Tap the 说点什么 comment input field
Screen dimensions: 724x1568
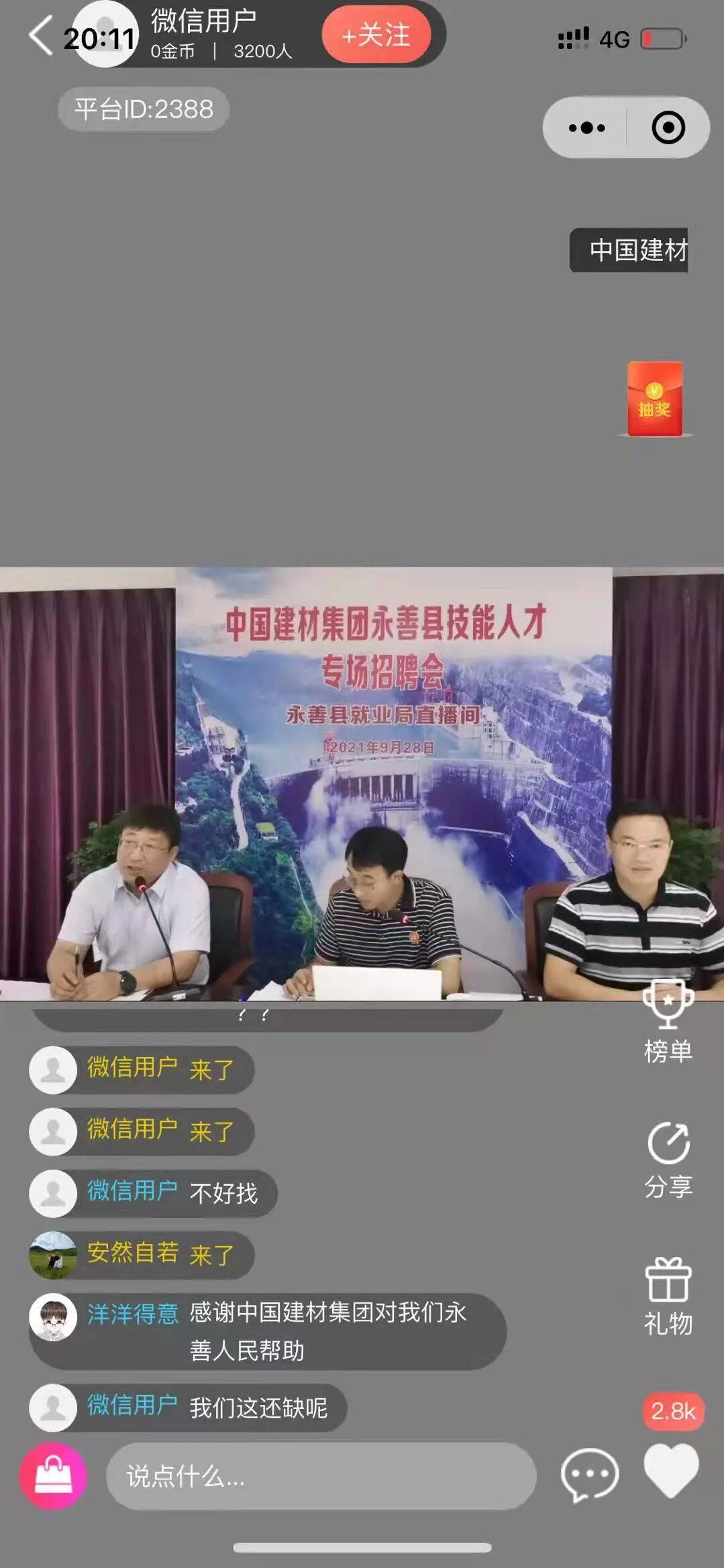(x=321, y=1476)
